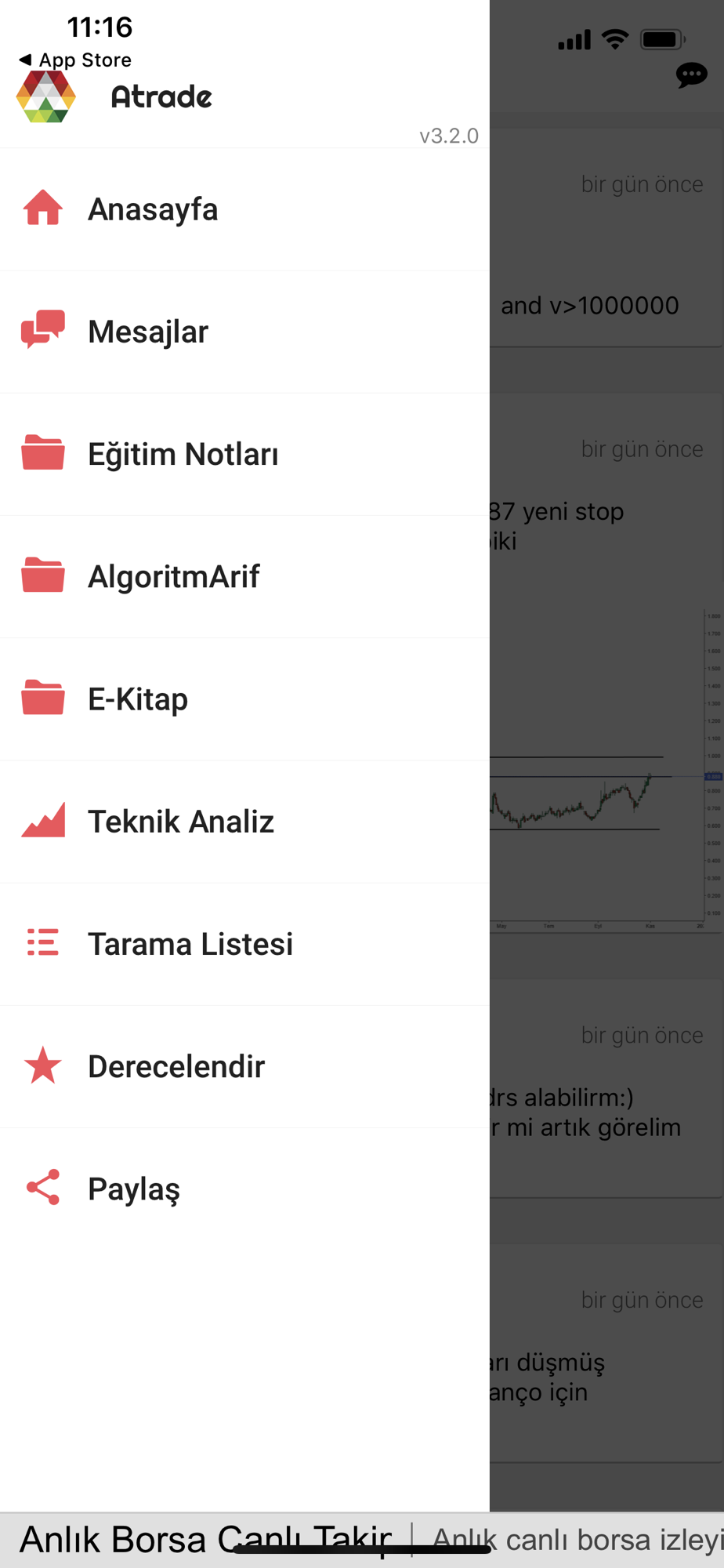The image size is (724, 1568).
Task: Tap Derecelendir to rate the app
Action: click(244, 1066)
